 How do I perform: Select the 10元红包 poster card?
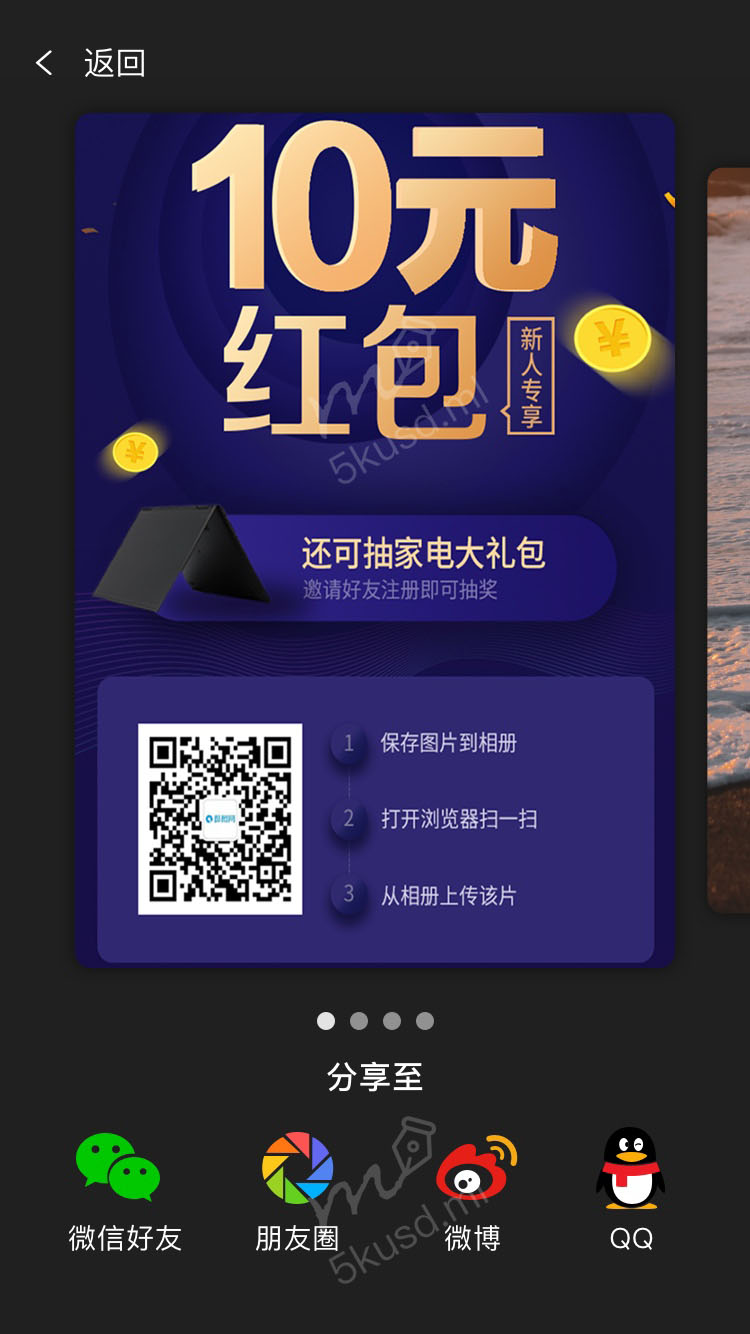click(375, 540)
